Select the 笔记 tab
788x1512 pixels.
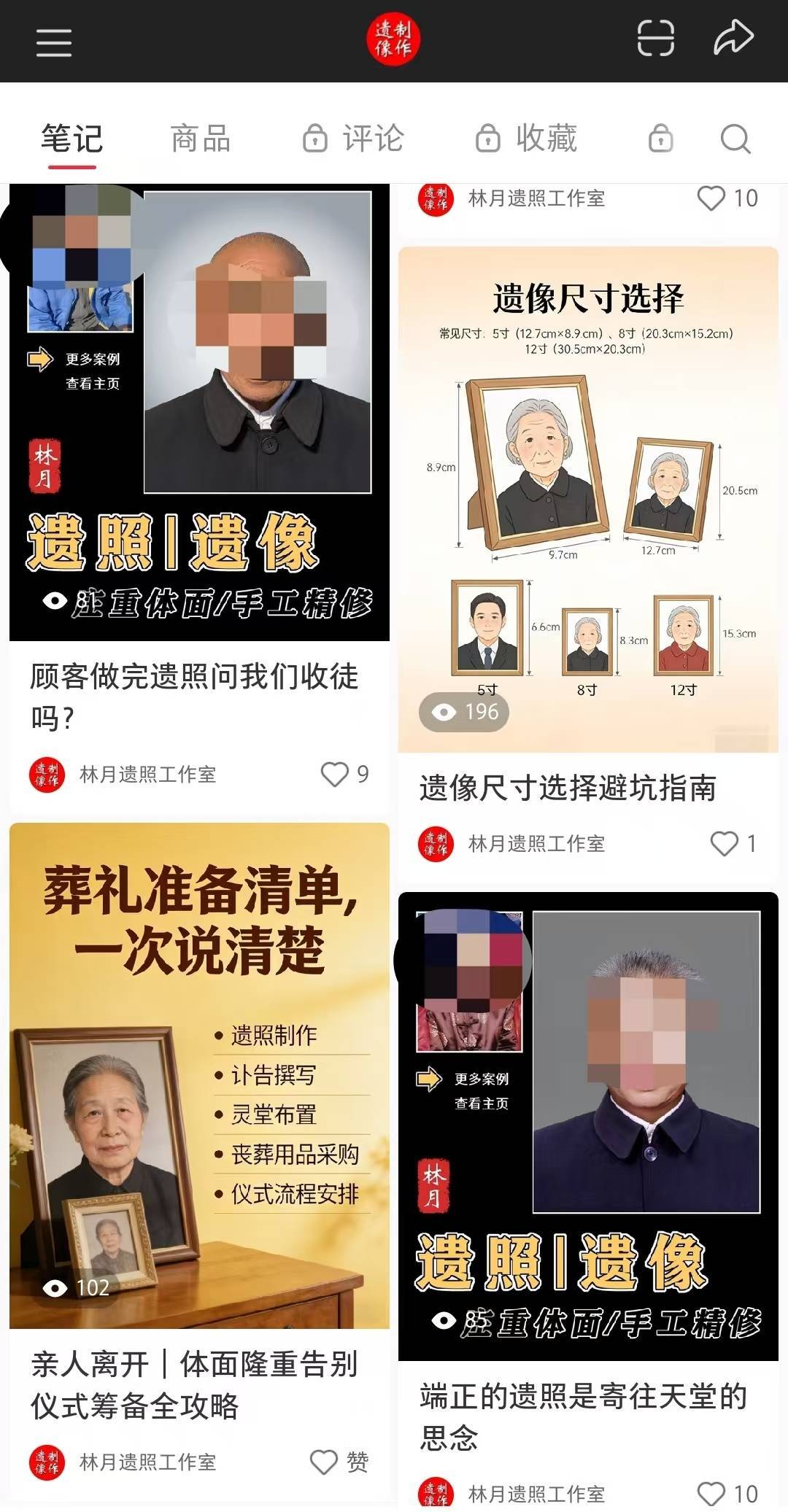coord(72,139)
